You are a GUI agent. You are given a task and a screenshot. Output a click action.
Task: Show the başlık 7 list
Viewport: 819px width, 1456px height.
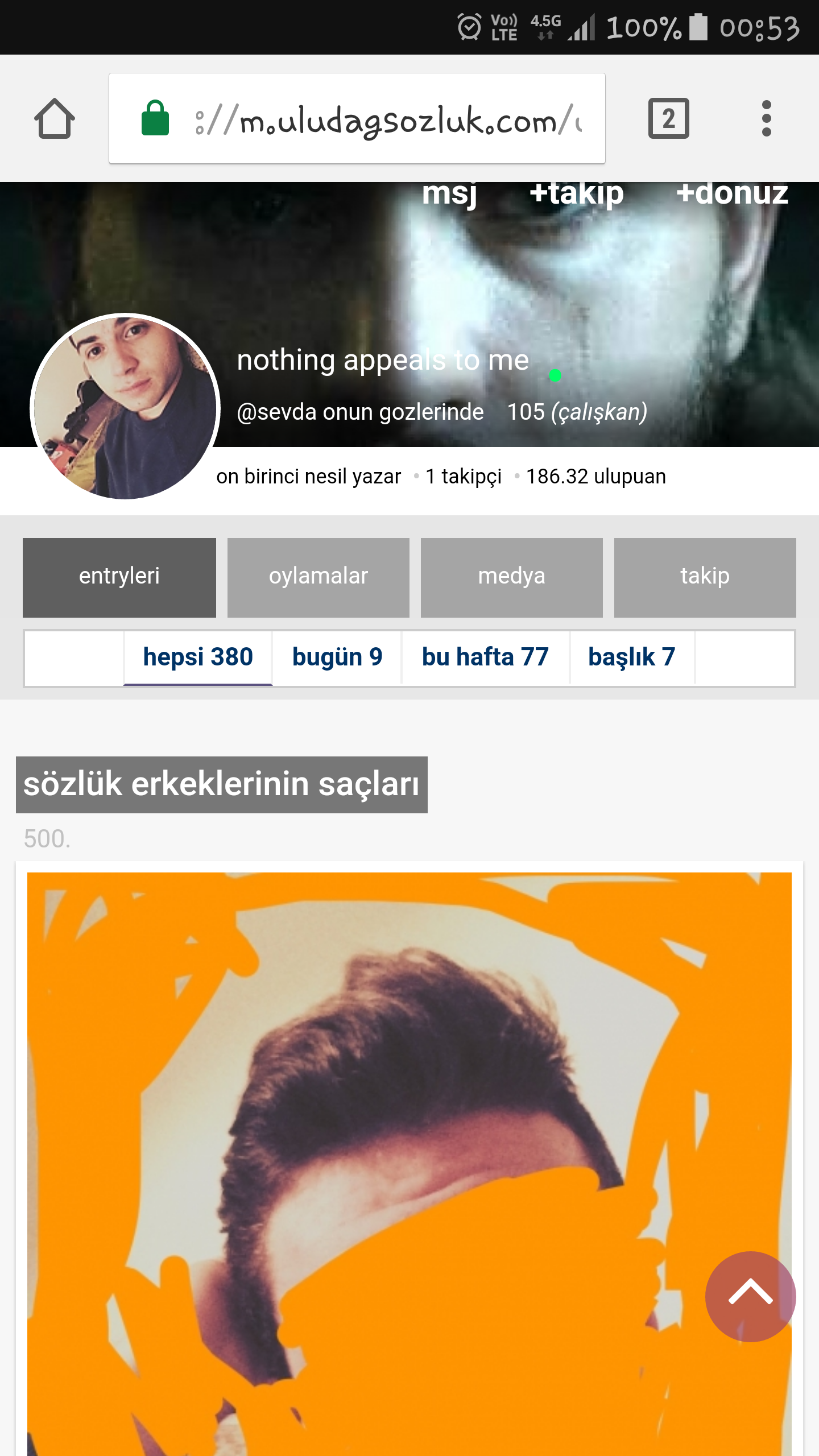tap(631, 657)
